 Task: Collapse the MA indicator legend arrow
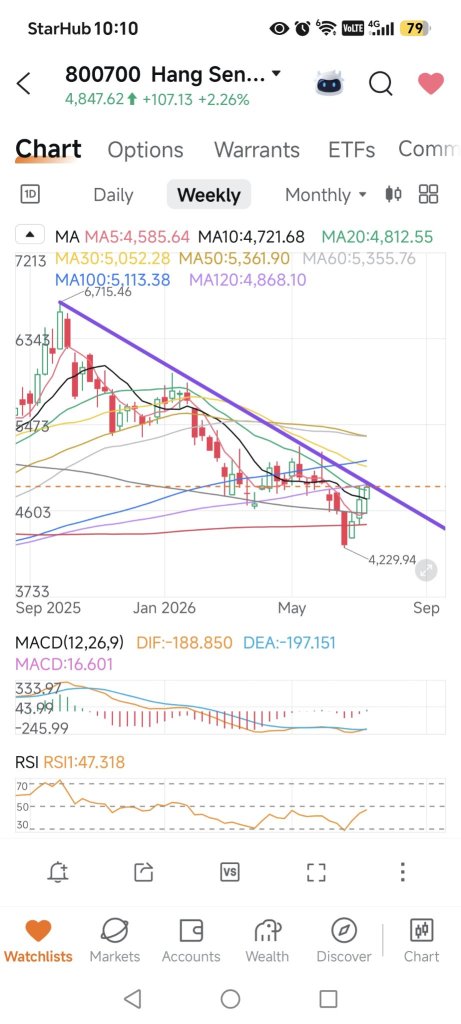(x=31, y=235)
